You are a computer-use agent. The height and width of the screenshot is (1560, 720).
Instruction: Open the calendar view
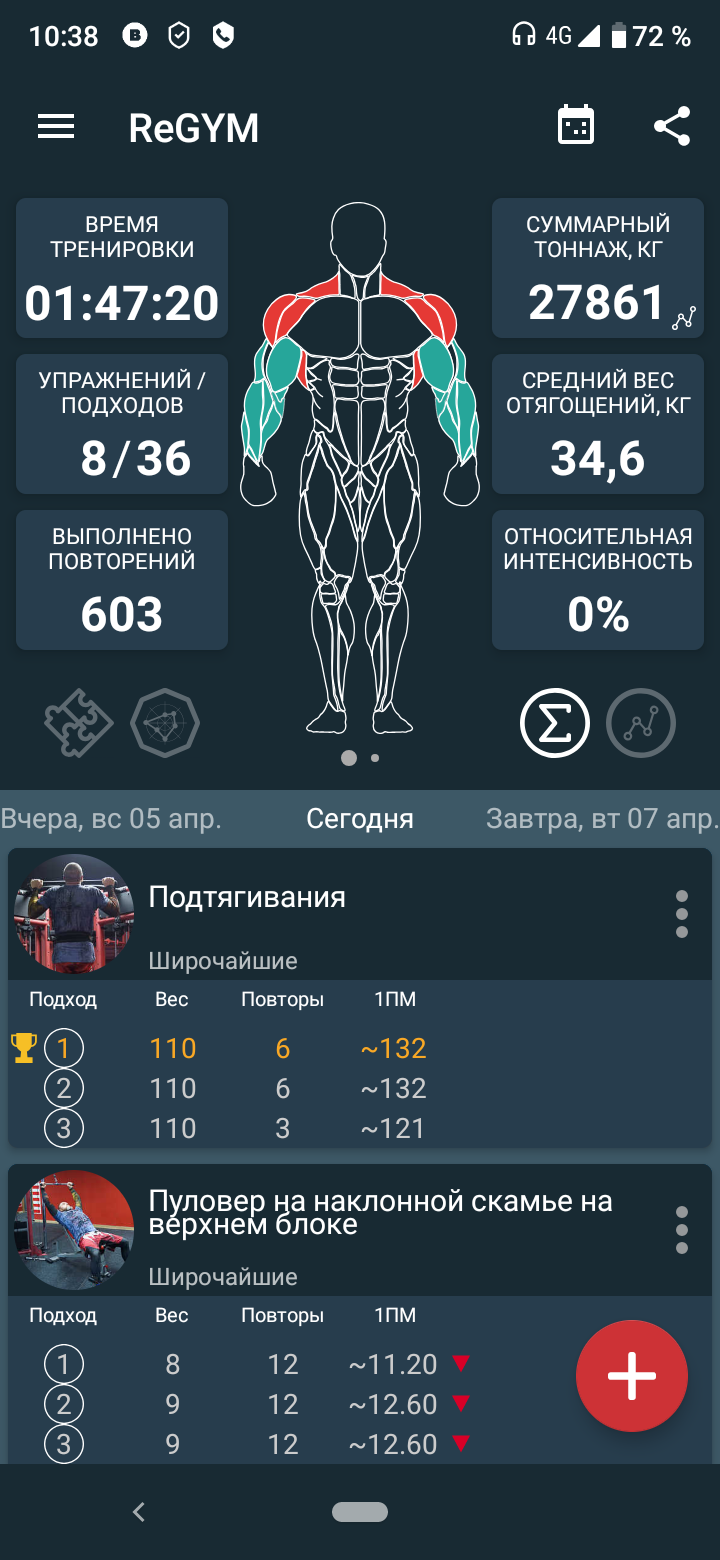[576, 127]
